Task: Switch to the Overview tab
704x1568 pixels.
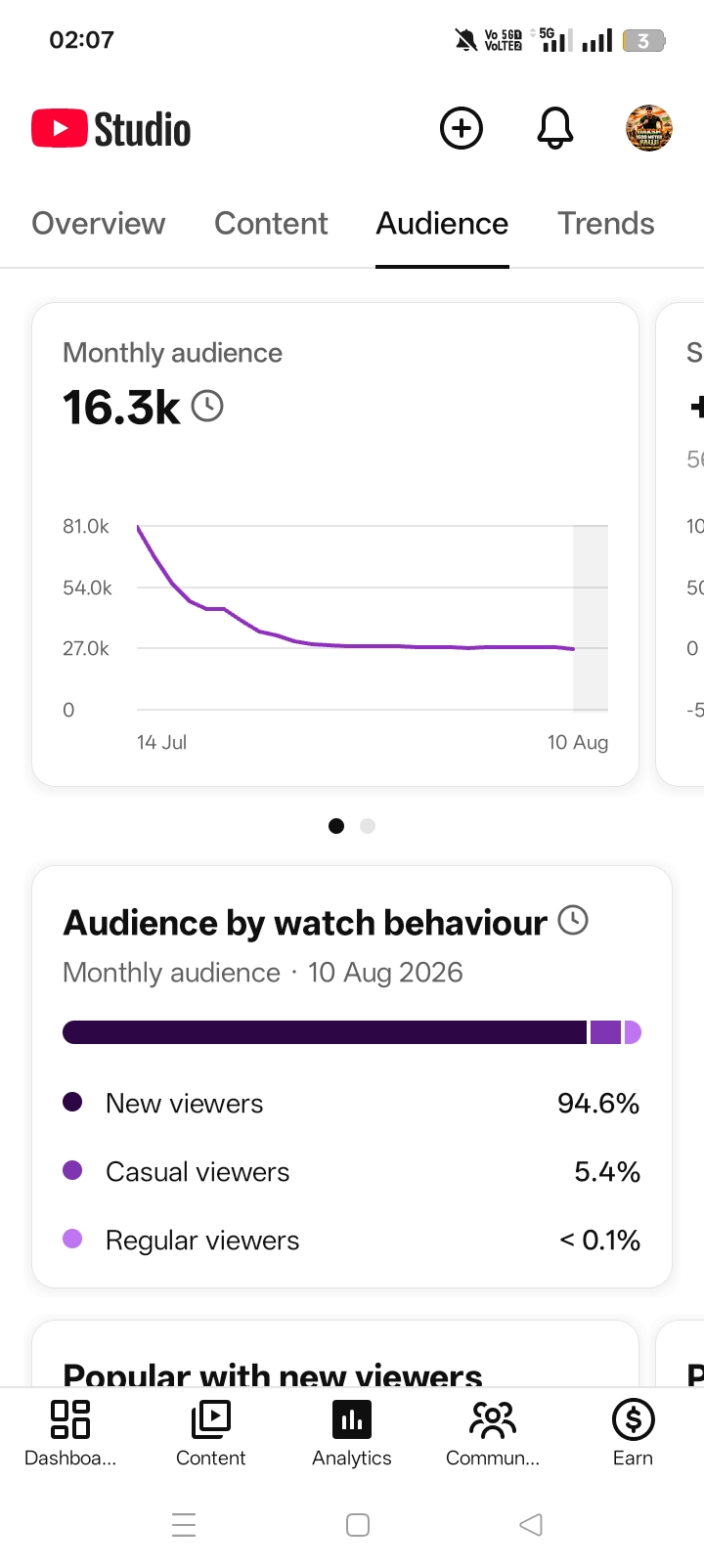Action: (99, 224)
